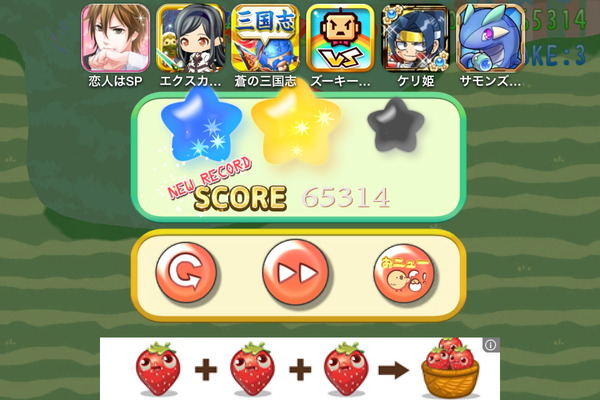
Task: Open the strawberry banner advertisement
Action: pyautogui.click(x=300, y=369)
